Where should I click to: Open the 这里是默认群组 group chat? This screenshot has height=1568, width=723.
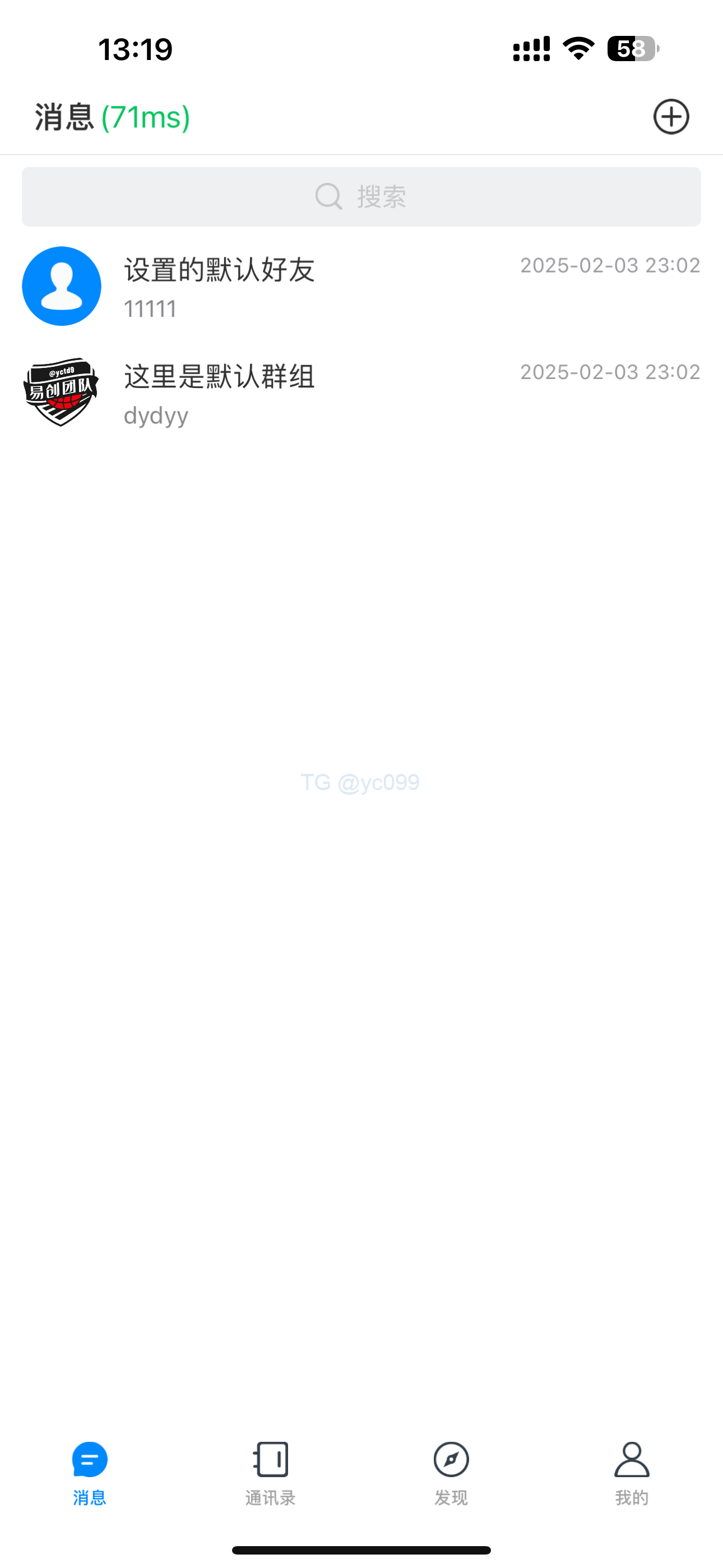coord(361,393)
